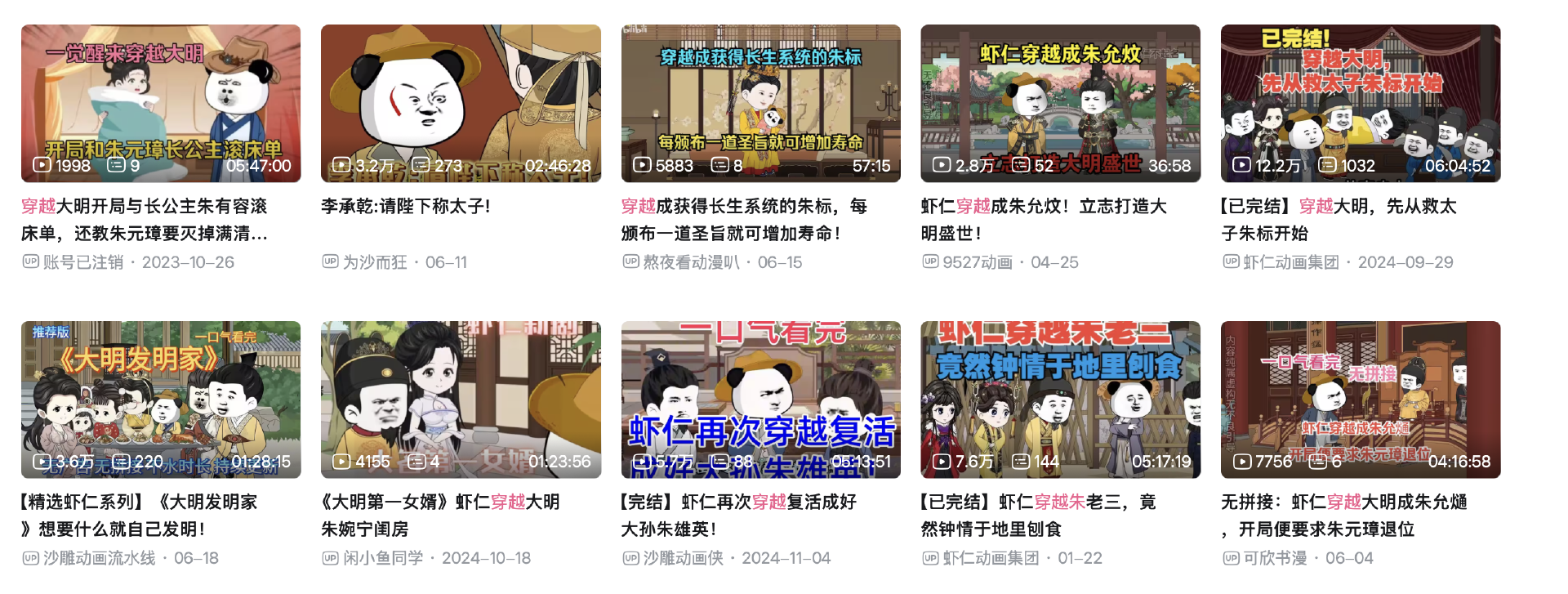Image resolution: width=1568 pixels, height=594 pixels.
Task: Play the 《大明发明家》 video
Action: pos(161,399)
